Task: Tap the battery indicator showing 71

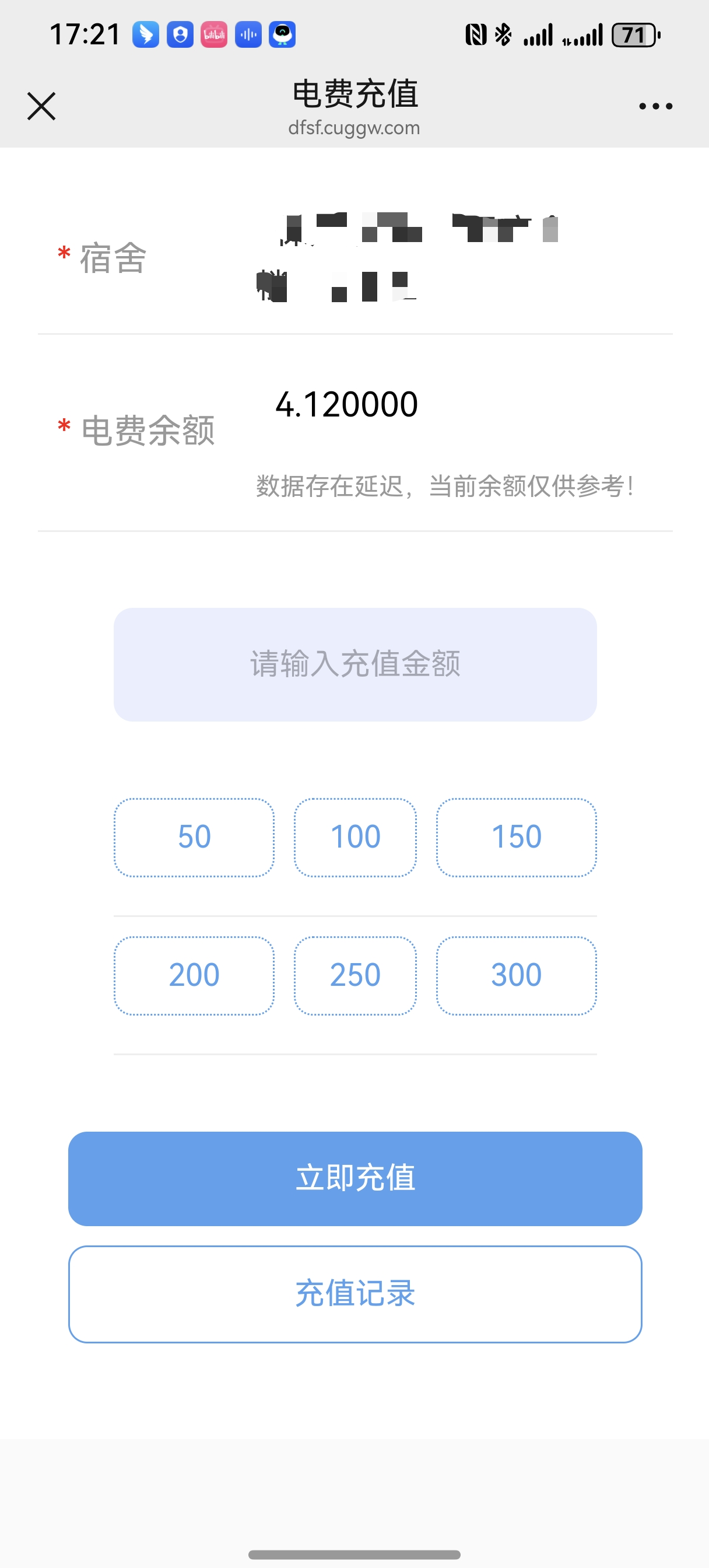Action: (634, 34)
